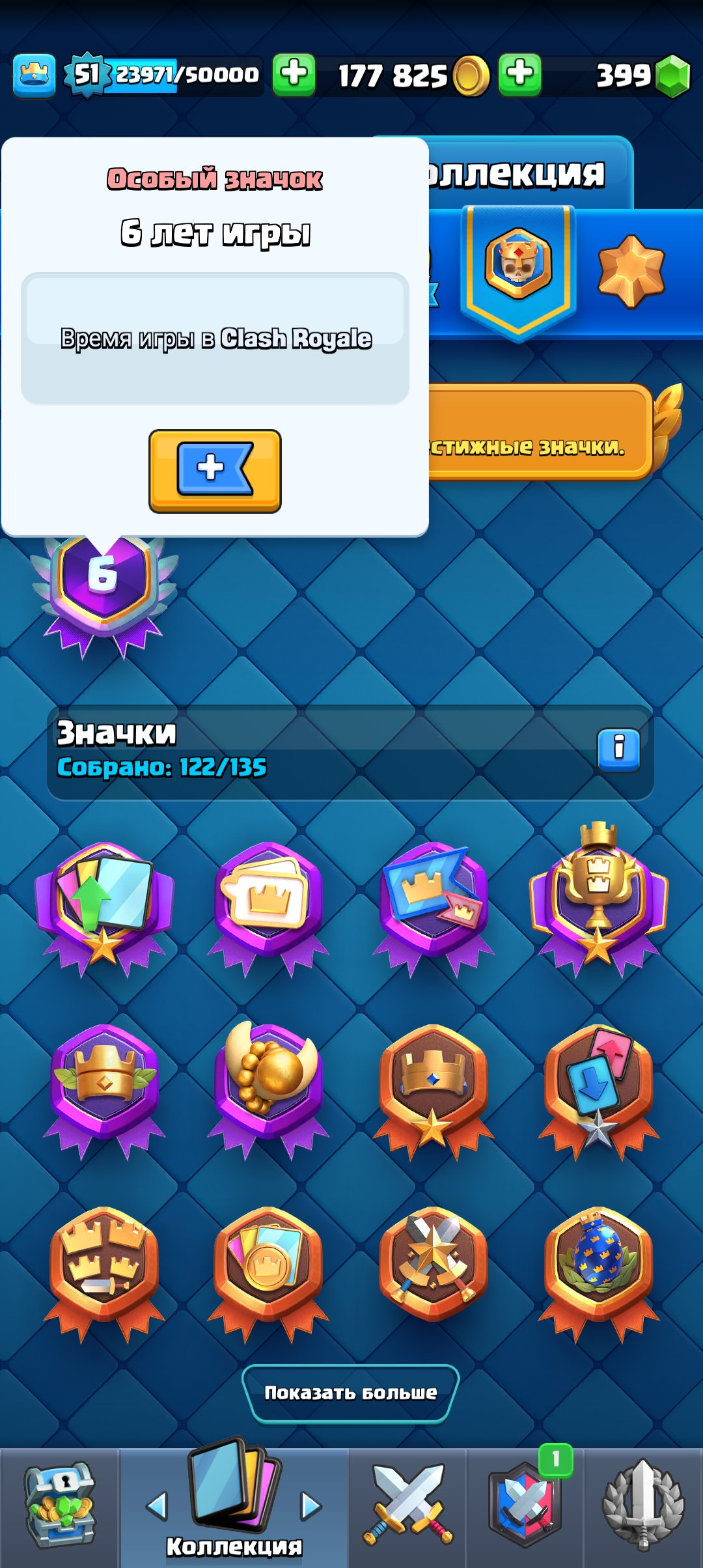Image resolution: width=703 pixels, height=1568 pixels.
Task: Open the clan shield tab
Action: pyautogui.click(x=525, y=1504)
